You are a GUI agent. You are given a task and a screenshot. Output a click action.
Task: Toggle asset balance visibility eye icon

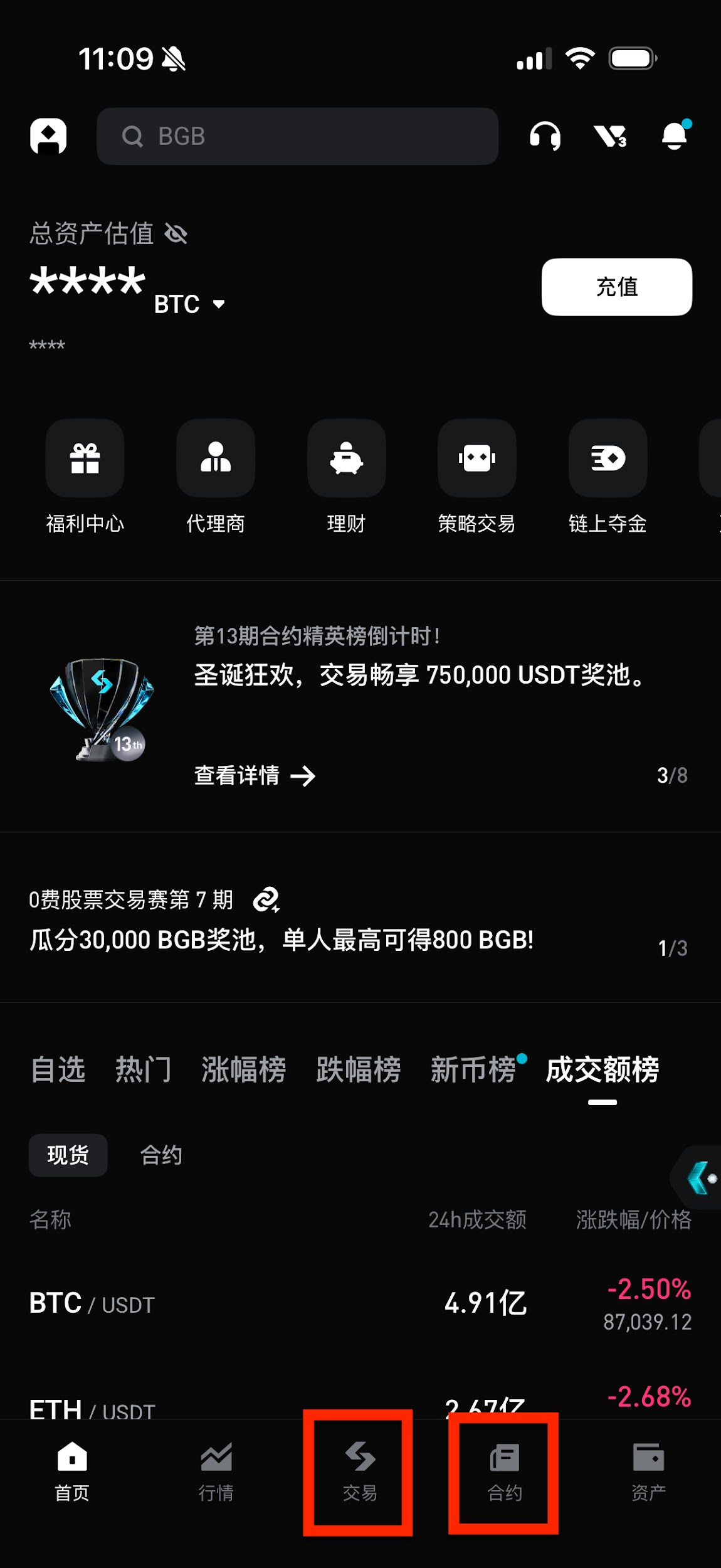pos(176,233)
